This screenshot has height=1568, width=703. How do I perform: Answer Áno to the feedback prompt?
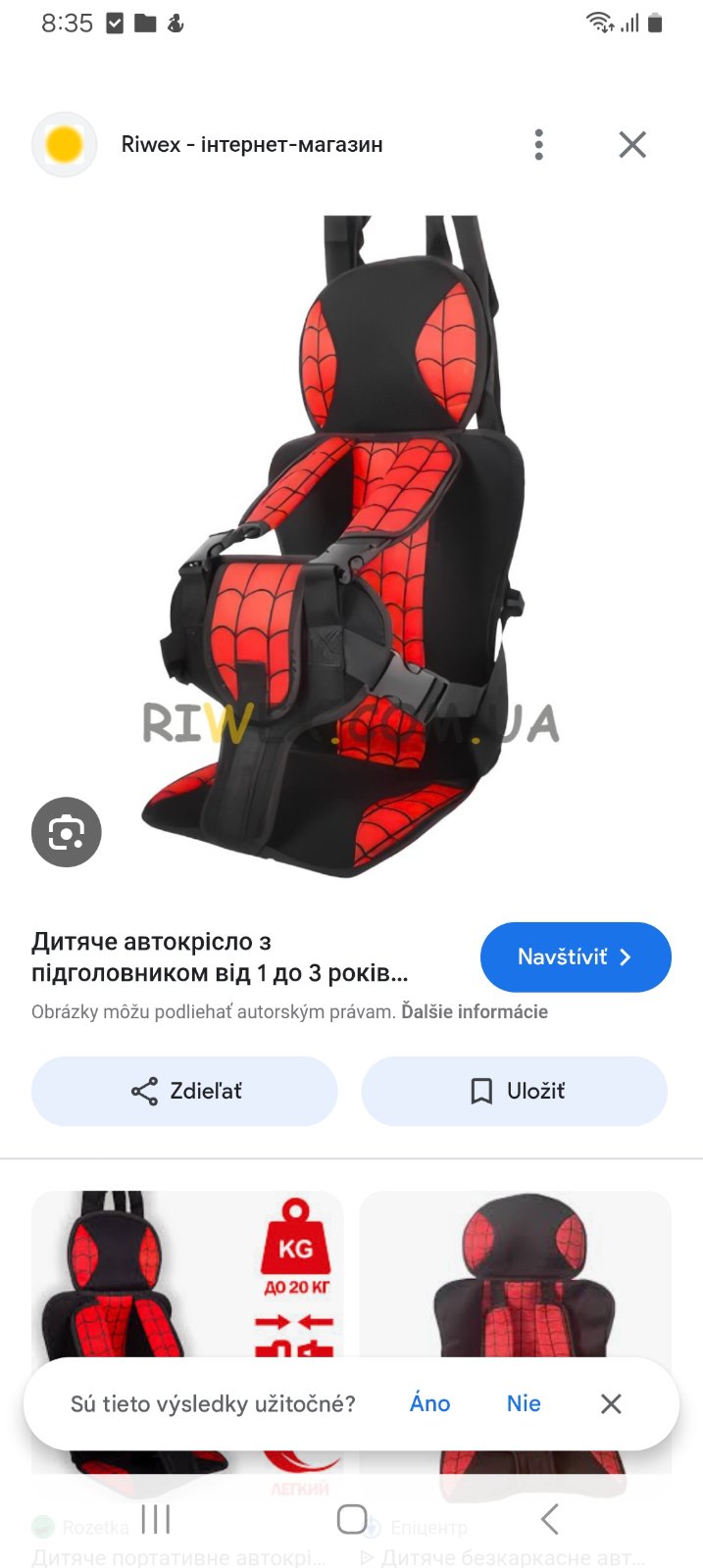coord(429,1403)
